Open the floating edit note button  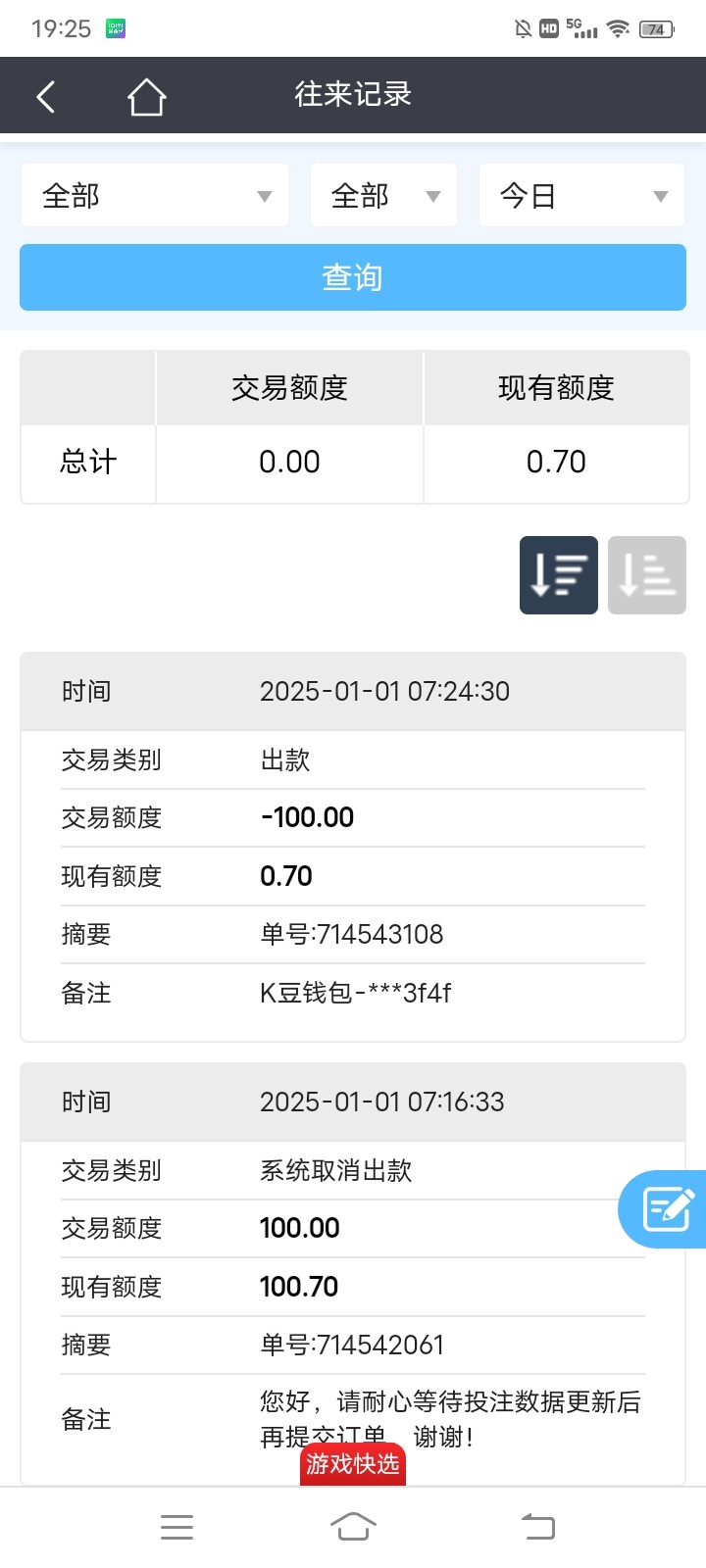click(x=667, y=1208)
